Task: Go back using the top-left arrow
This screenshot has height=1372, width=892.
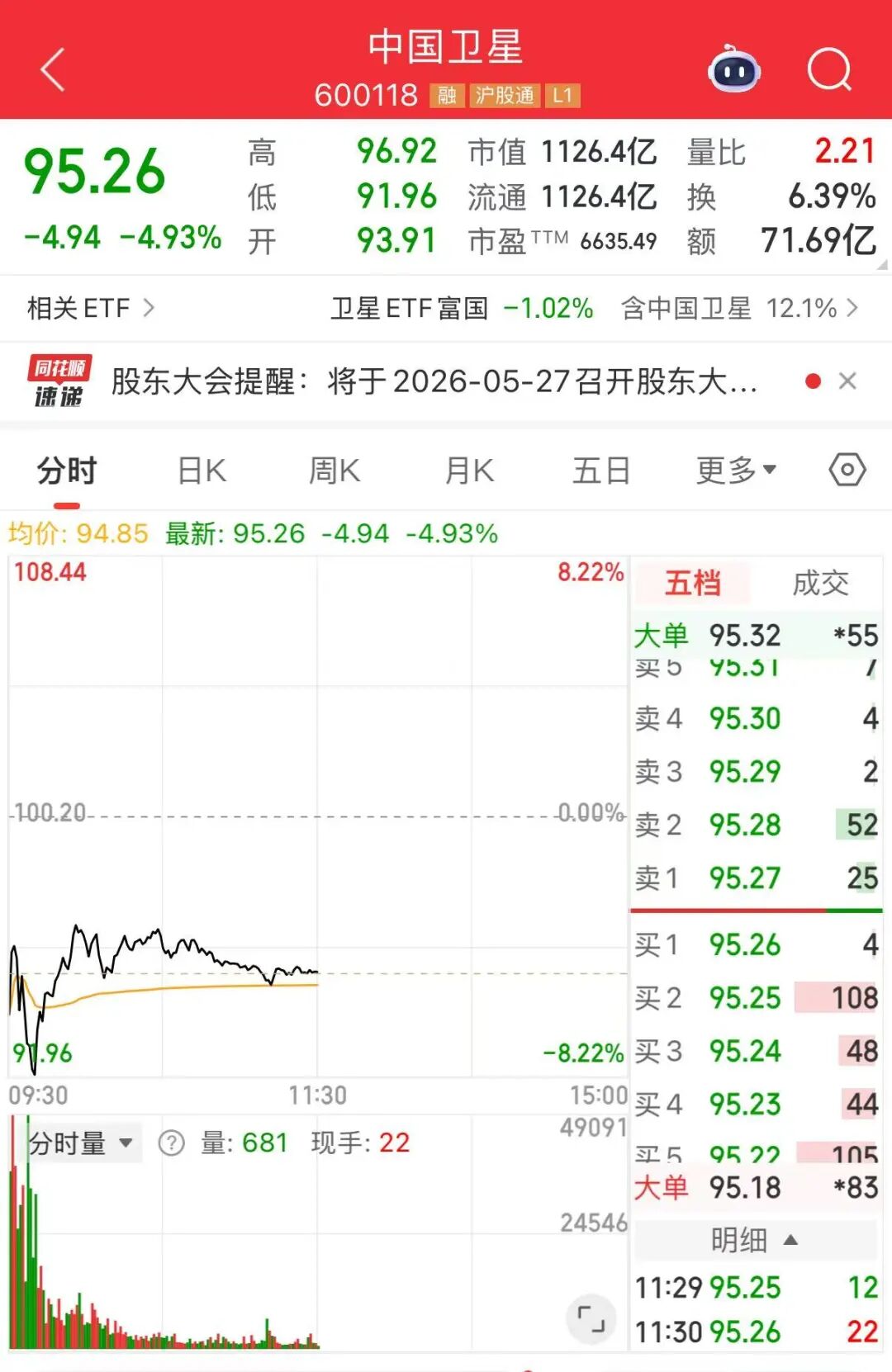Action: point(53,69)
